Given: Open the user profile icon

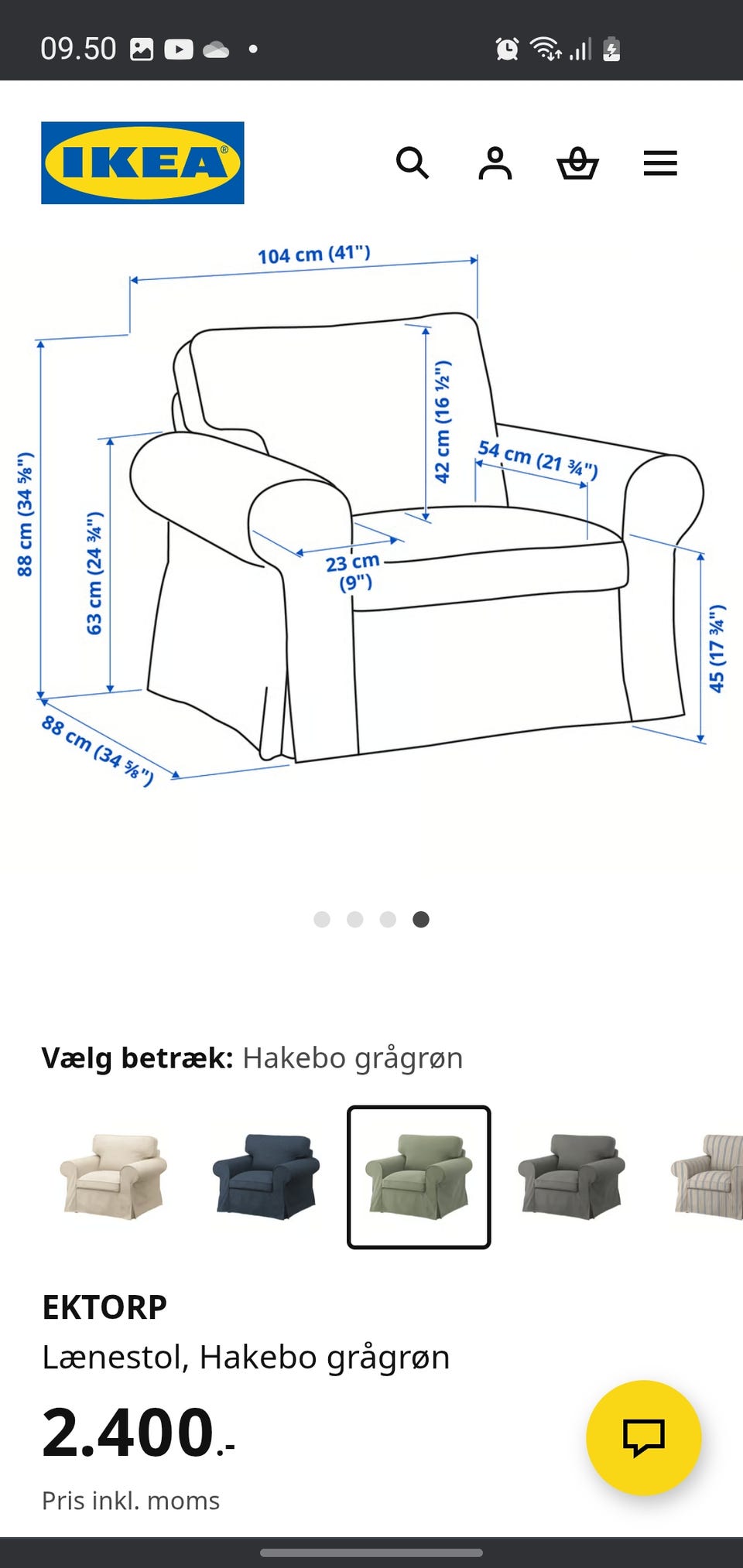Looking at the screenshot, I should pos(497,163).
